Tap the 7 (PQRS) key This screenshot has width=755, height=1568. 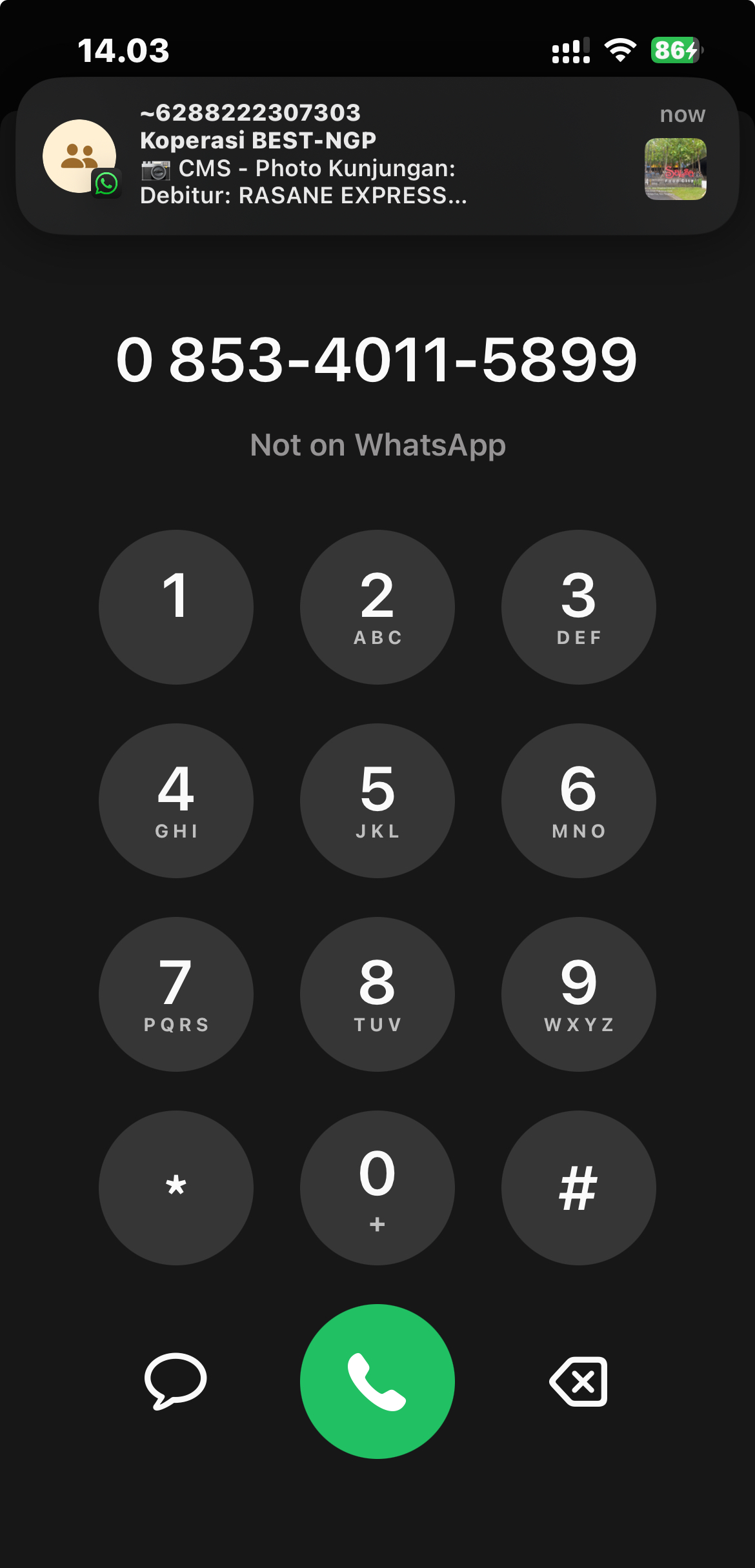point(176,994)
